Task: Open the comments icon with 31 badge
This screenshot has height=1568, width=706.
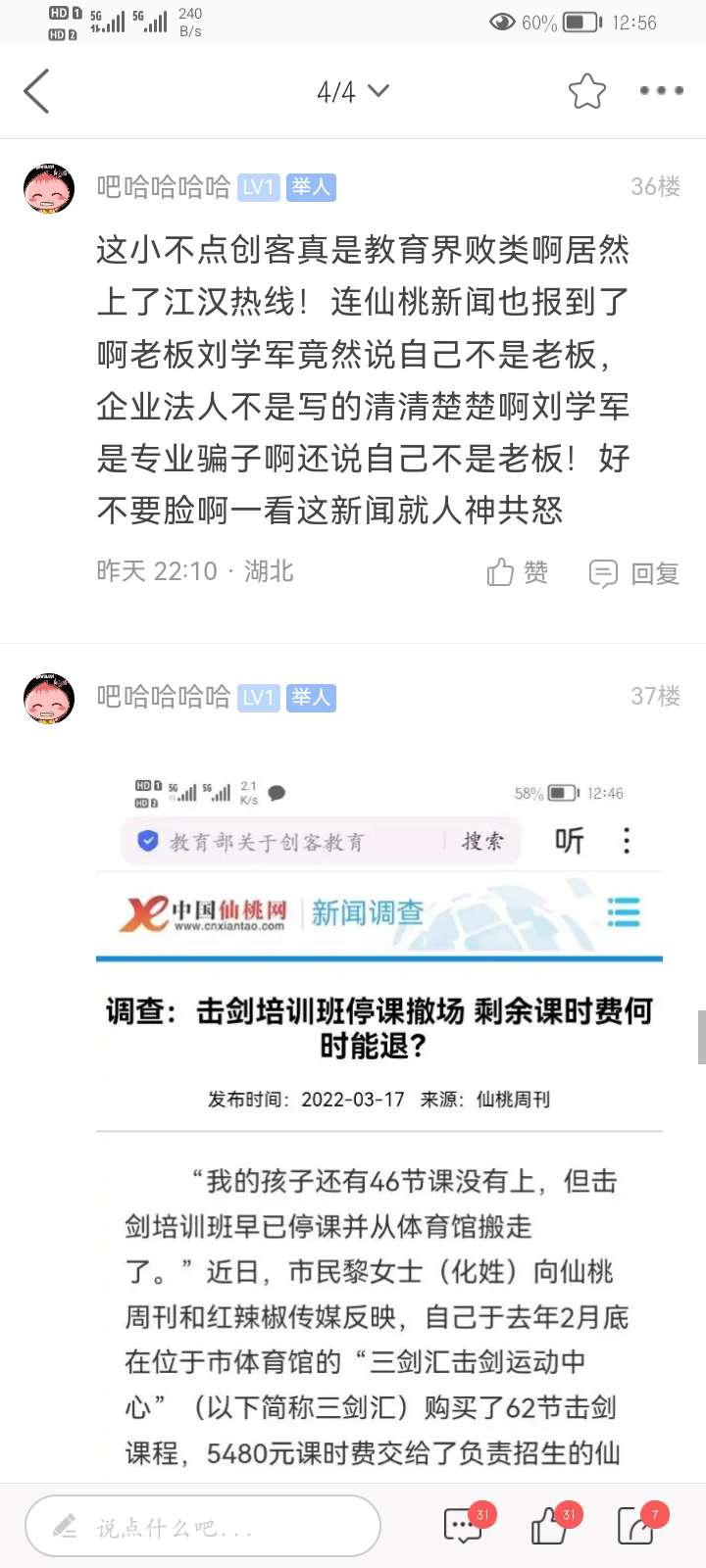Action: pyautogui.click(x=464, y=1526)
